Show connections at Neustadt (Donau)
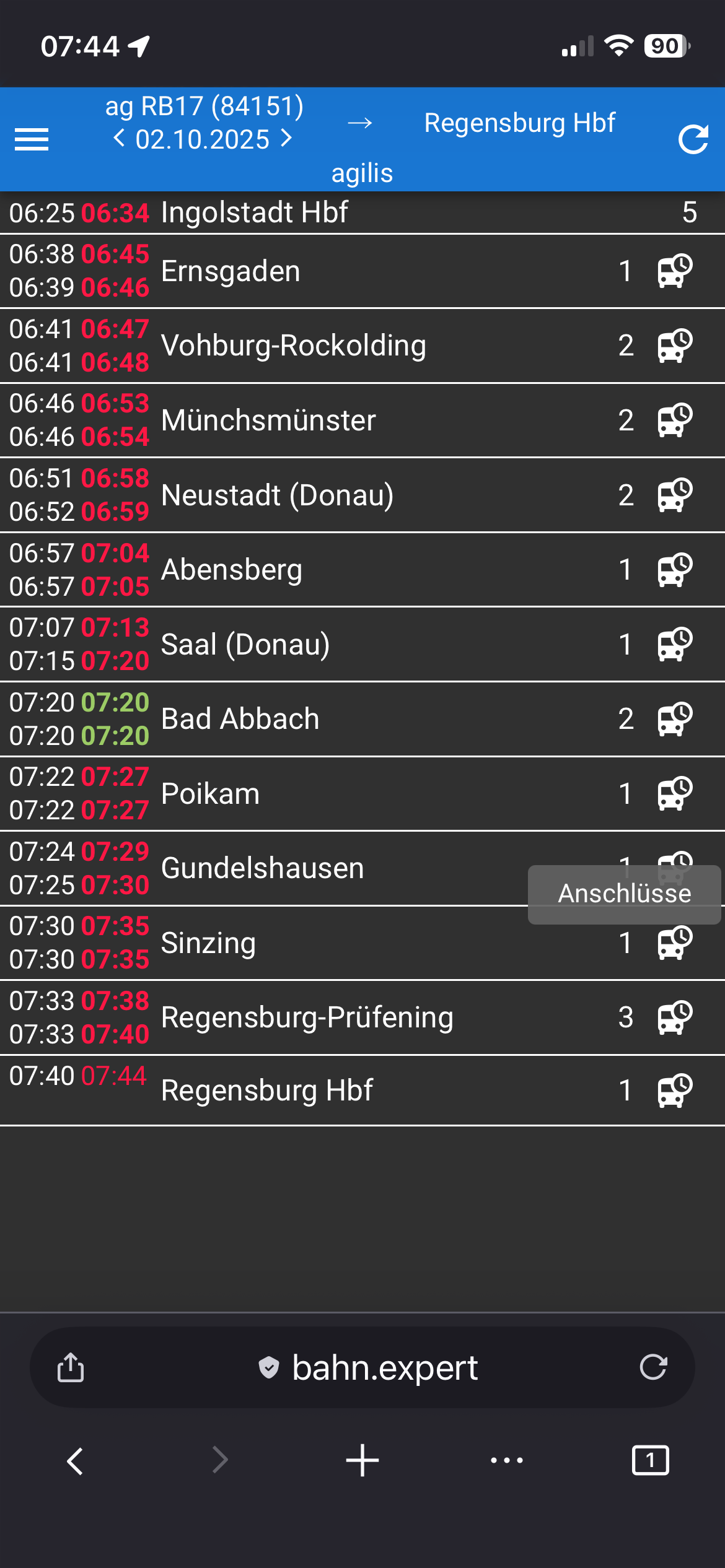The height and width of the screenshot is (1568, 725). 674,495
